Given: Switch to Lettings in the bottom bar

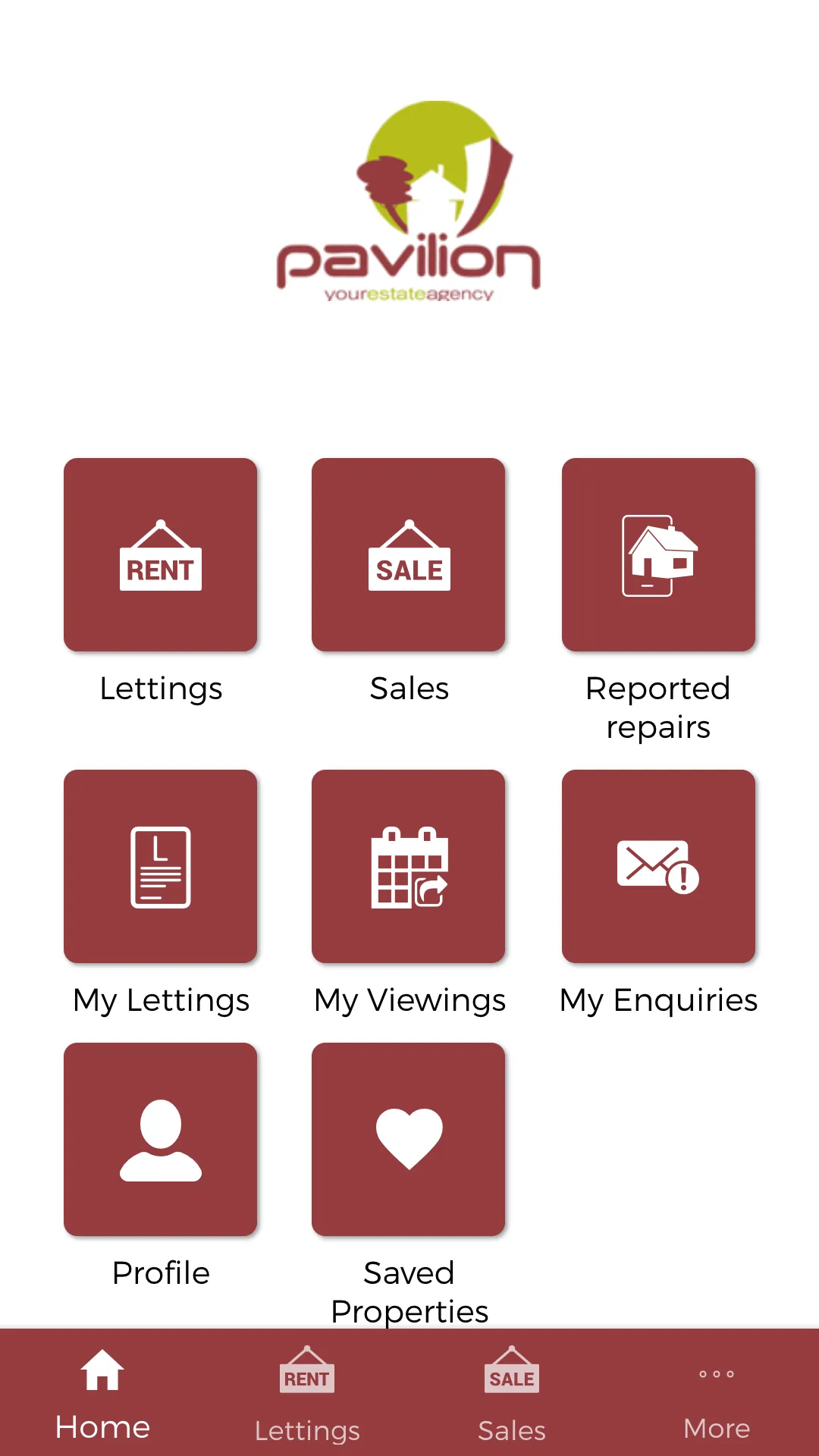Looking at the screenshot, I should coord(307,1394).
